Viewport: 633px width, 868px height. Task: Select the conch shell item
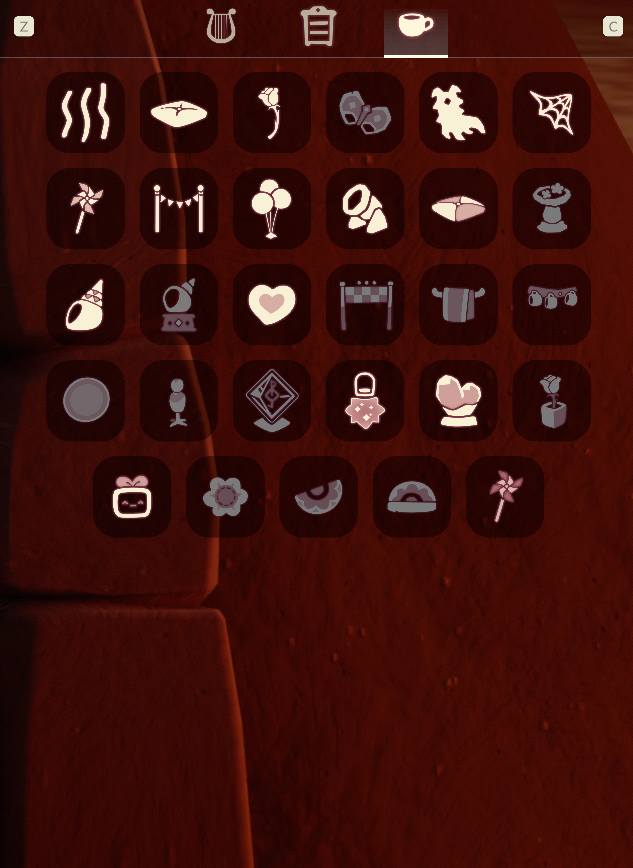(x=85, y=304)
